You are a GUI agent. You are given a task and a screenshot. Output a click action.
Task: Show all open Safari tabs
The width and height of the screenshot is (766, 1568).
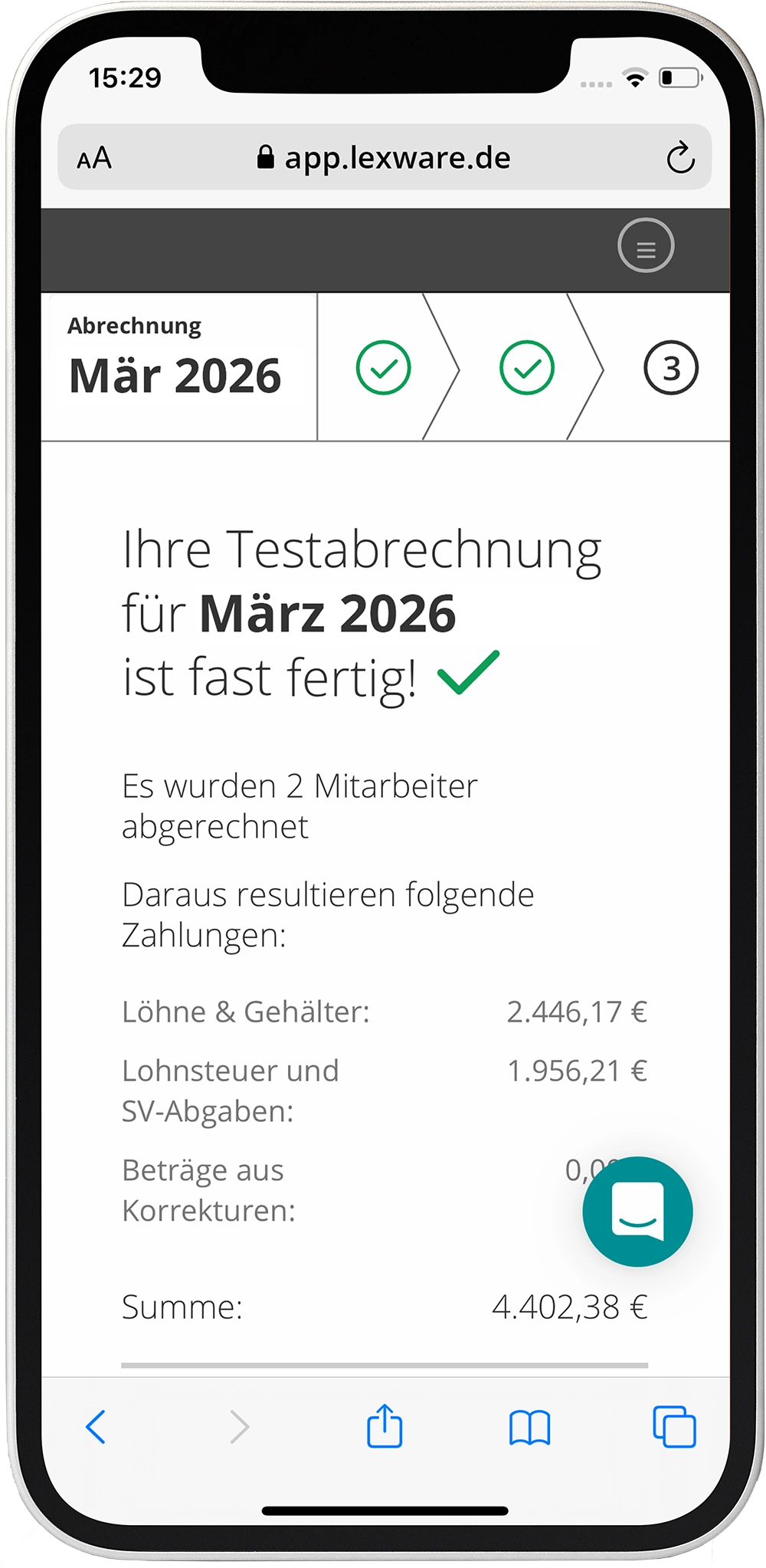(x=674, y=1427)
